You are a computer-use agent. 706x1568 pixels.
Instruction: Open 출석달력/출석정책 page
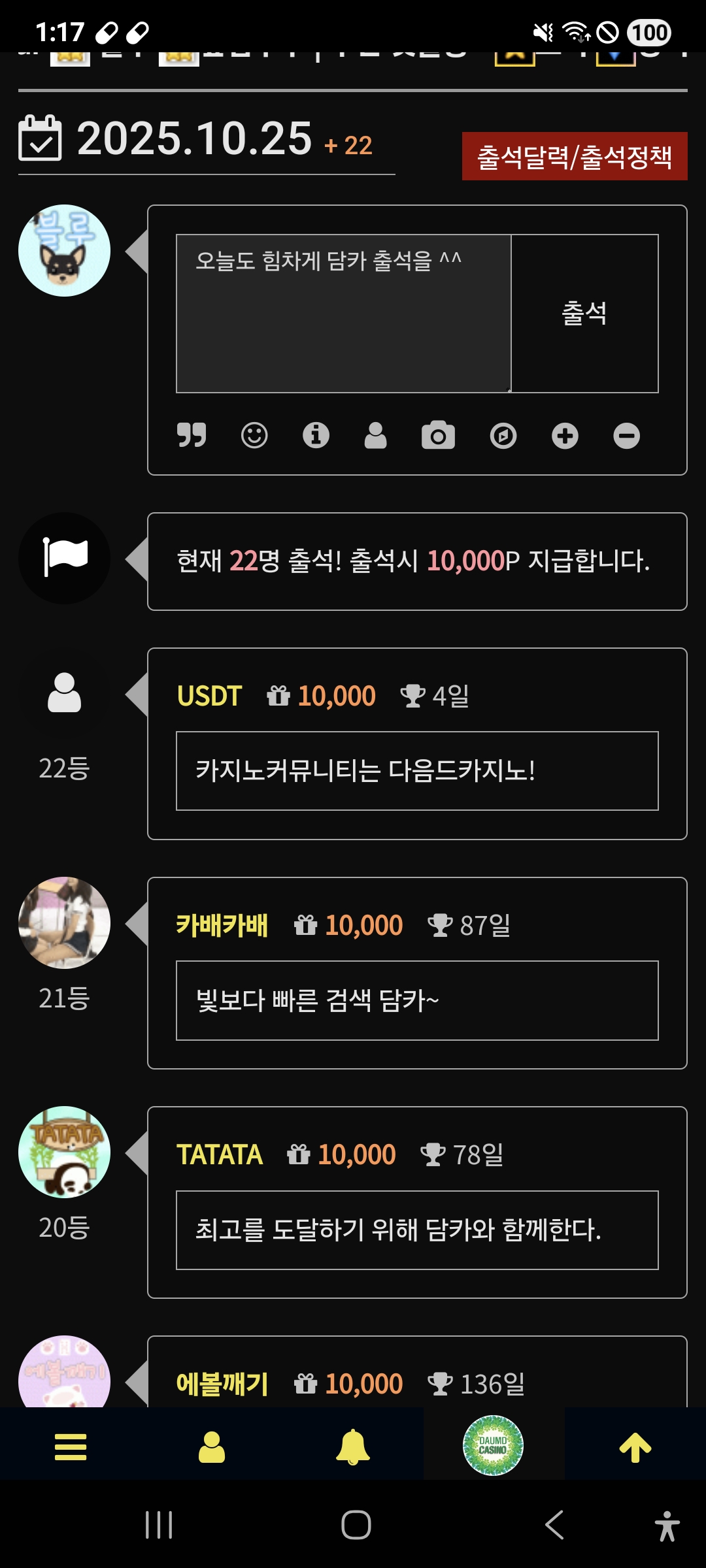pos(574,157)
